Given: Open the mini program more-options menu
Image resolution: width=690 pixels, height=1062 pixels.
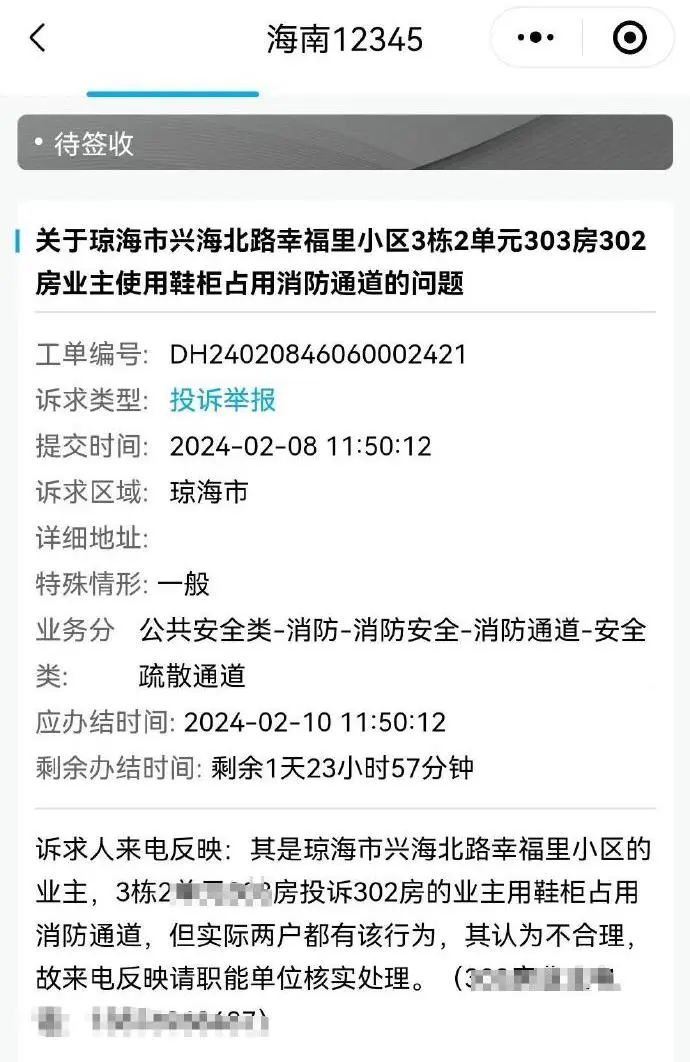Looking at the screenshot, I should (x=536, y=39).
